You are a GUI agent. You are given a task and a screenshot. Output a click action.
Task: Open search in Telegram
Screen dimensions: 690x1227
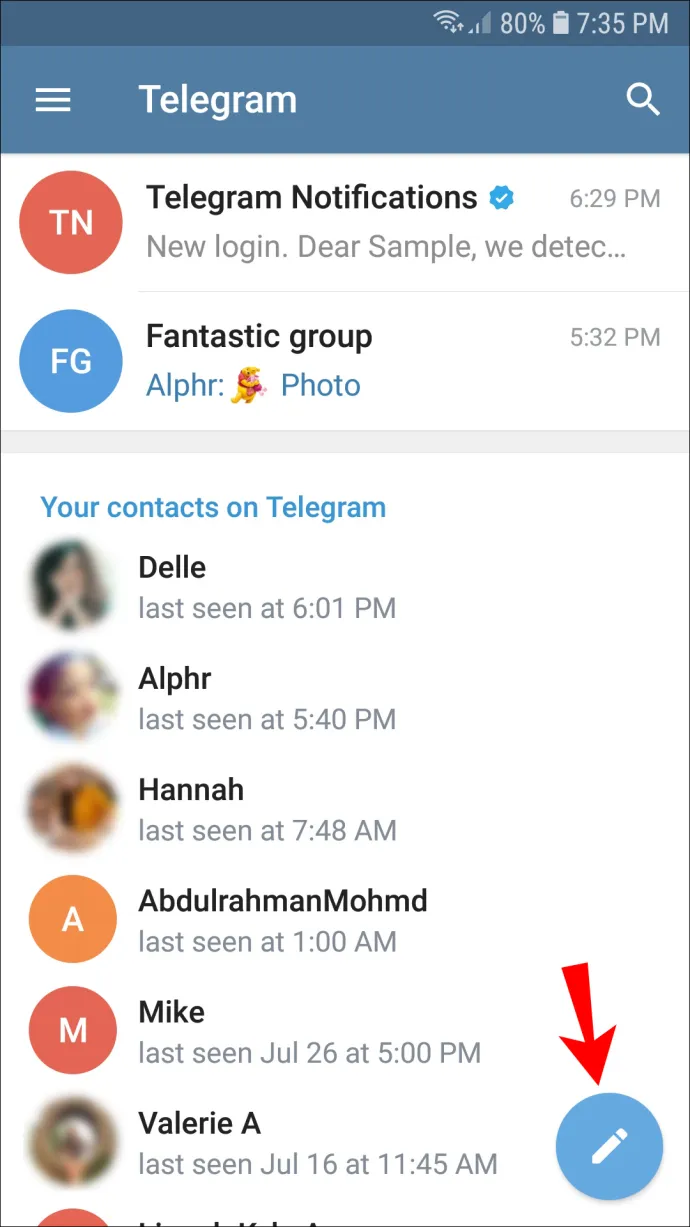[x=643, y=99]
